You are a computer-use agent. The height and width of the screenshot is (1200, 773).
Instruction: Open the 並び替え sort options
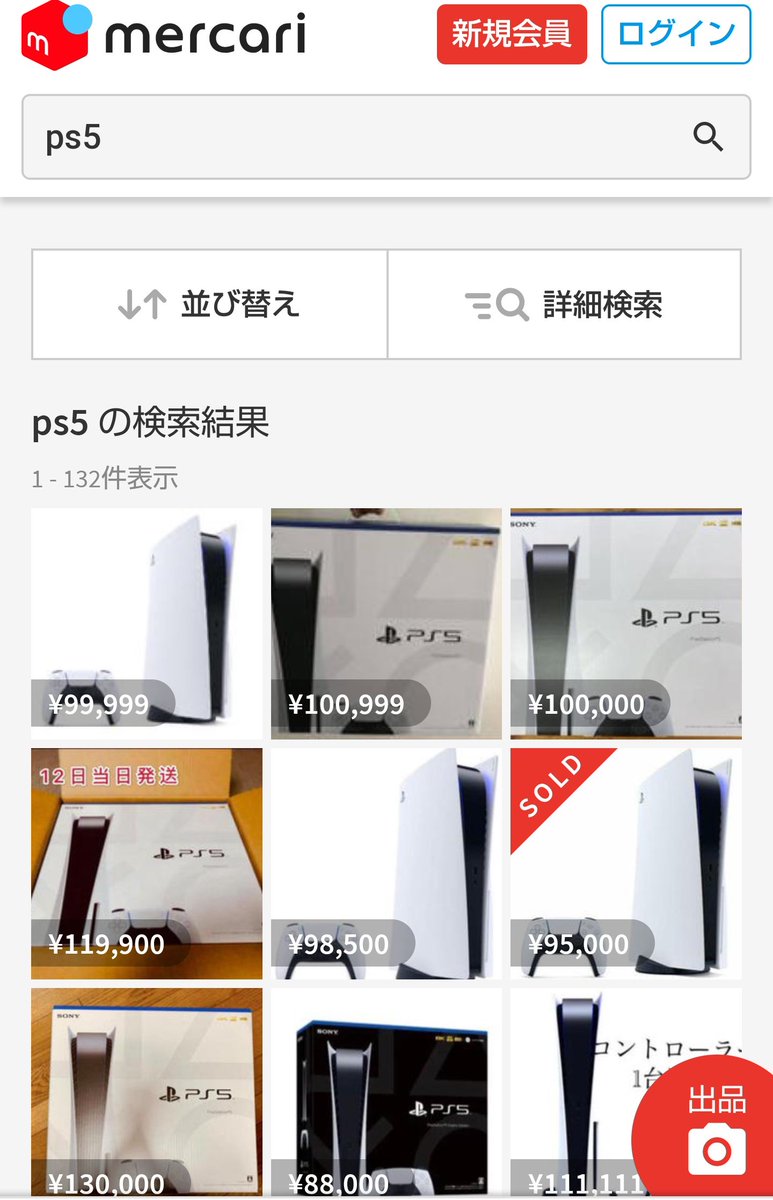click(x=209, y=304)
